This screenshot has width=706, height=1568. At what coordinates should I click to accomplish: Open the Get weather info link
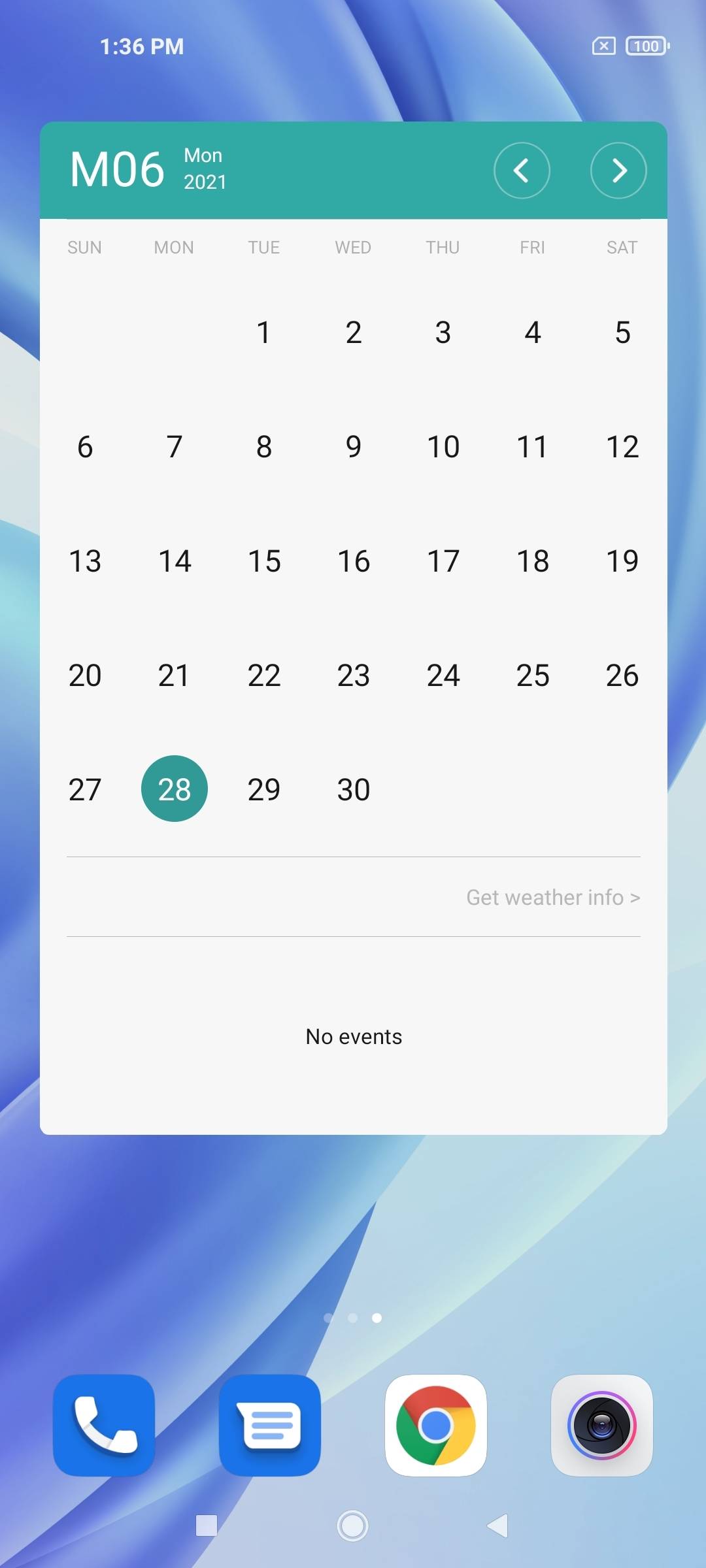pyautogui.click(x=553, y=897)
